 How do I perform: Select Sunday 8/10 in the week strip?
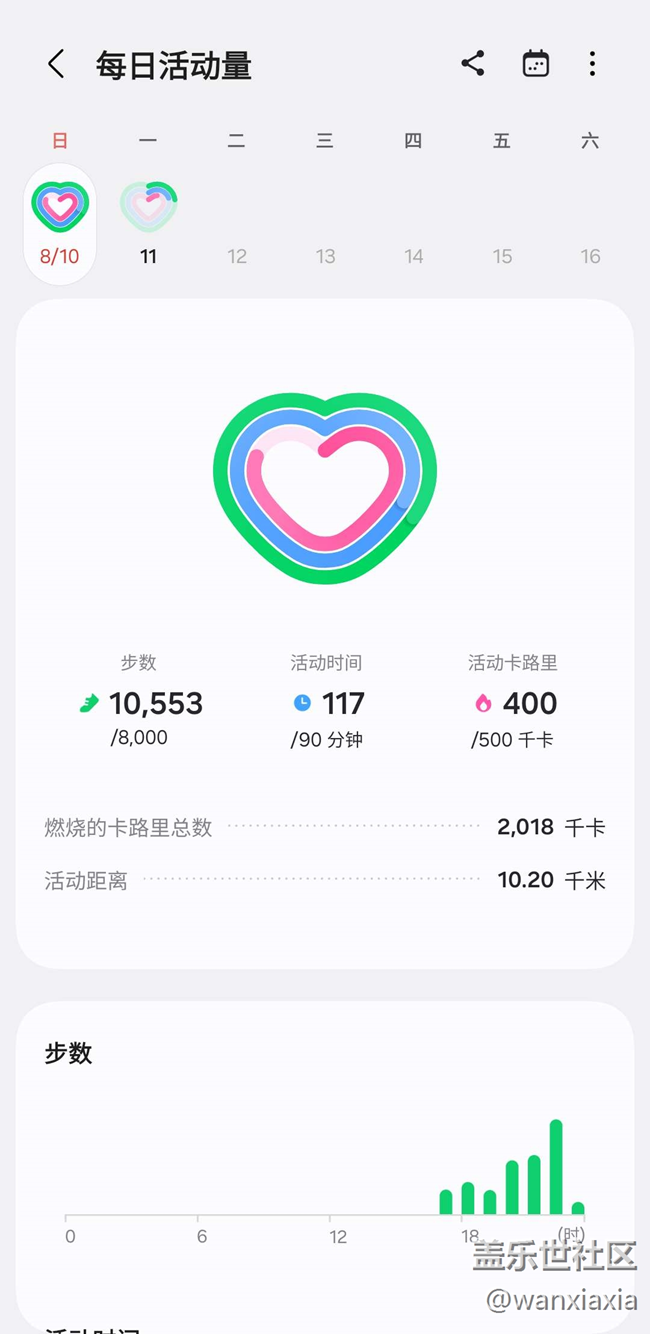(60, 224)
